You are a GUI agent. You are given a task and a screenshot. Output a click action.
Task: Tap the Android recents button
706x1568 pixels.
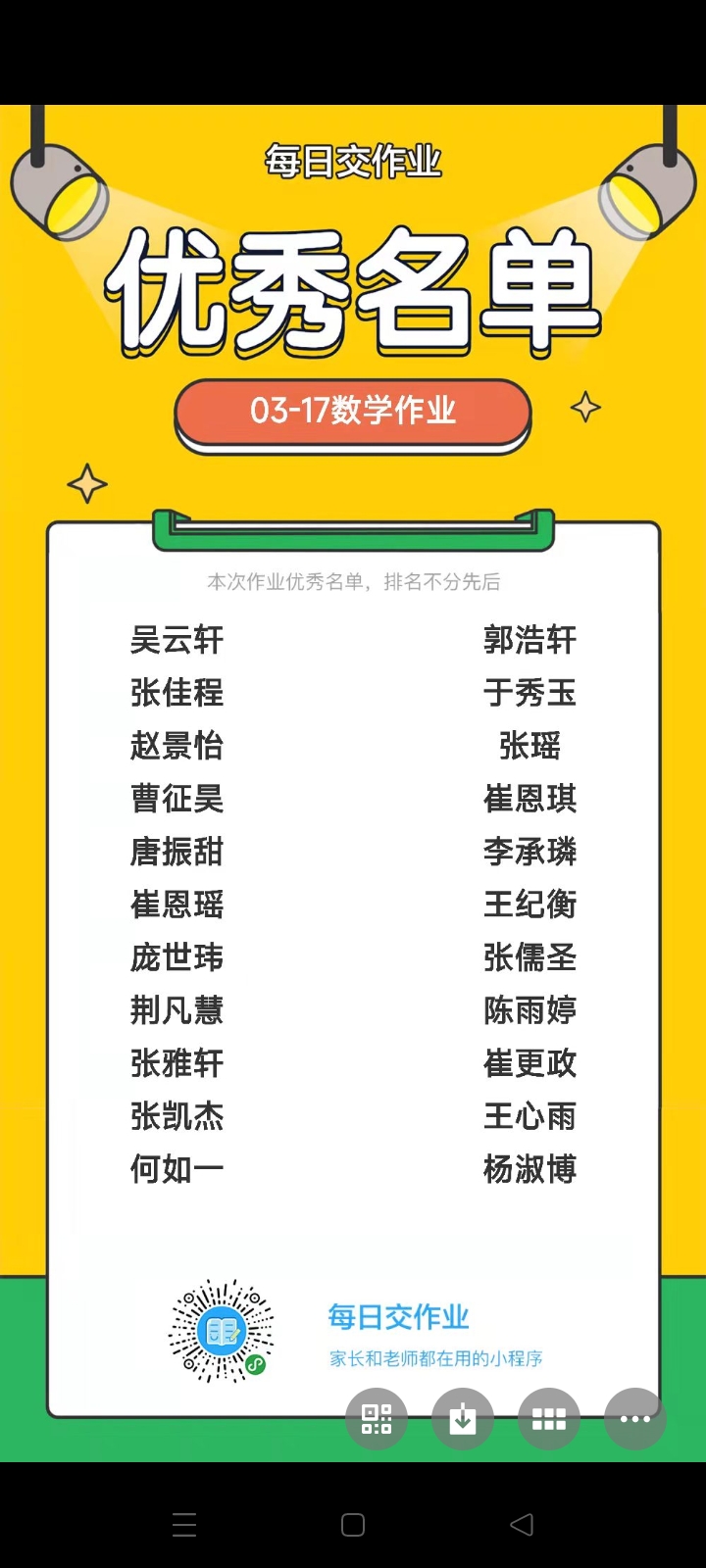point(183,1524)
